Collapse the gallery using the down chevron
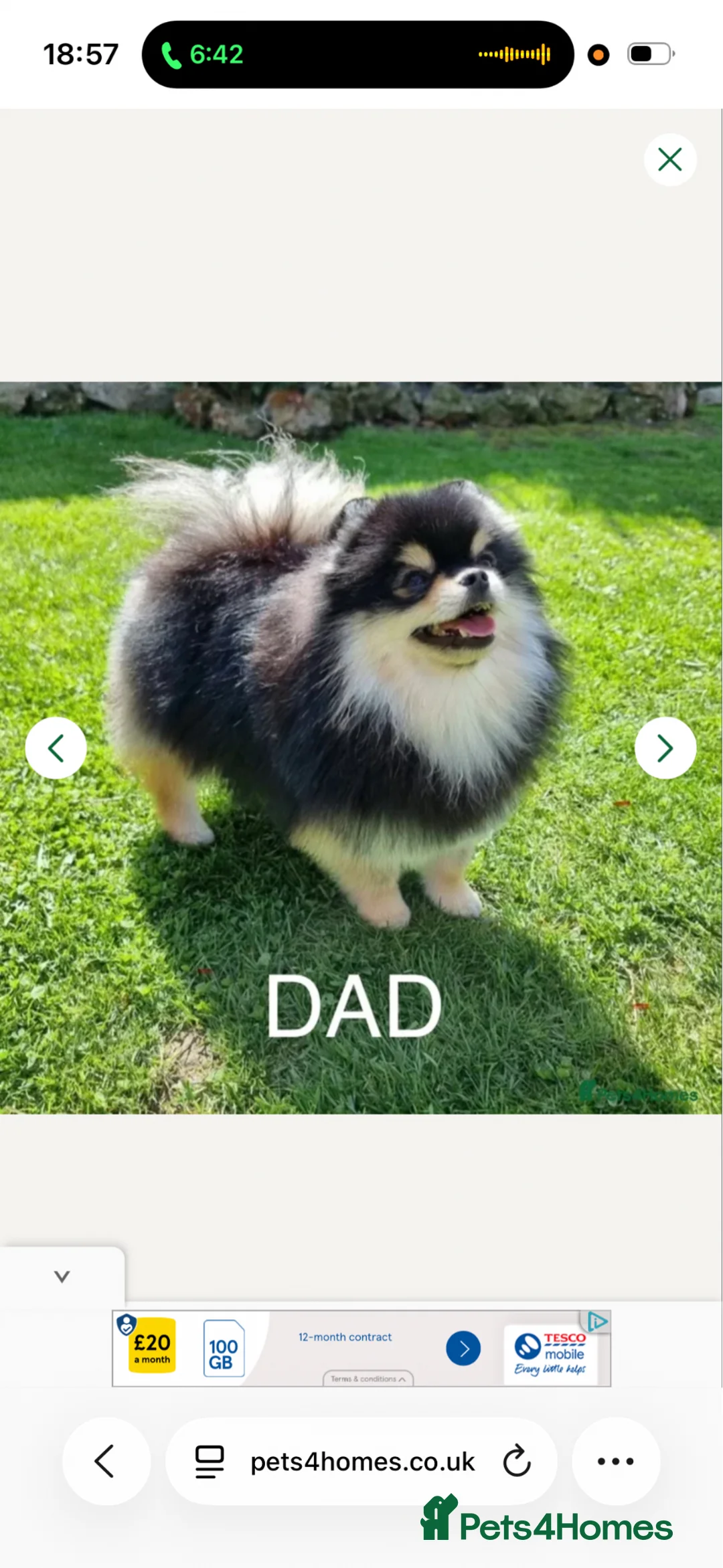The width and height of the screenshot is (723, 1568). click(x=62, y=1276)
